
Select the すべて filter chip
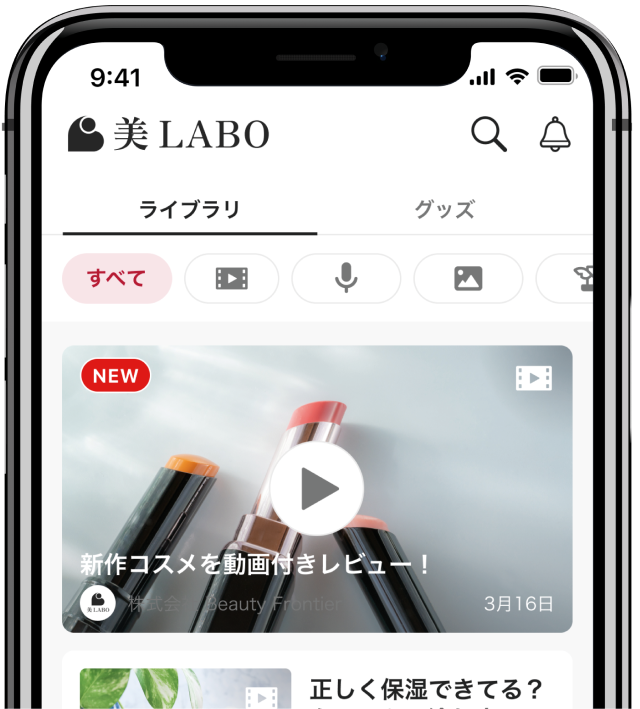[x=117, y=278]
